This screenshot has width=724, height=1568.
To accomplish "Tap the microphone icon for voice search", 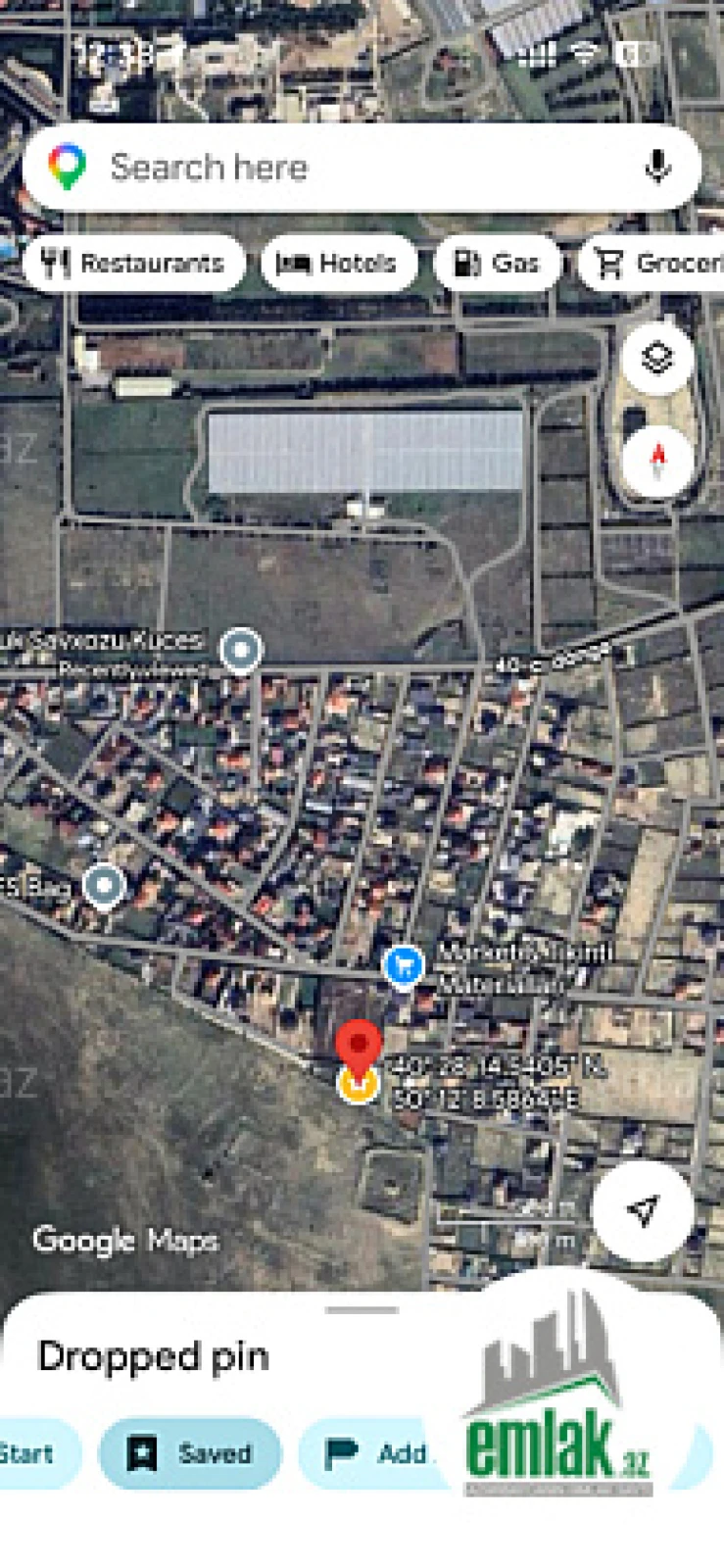I will (655, 167).
